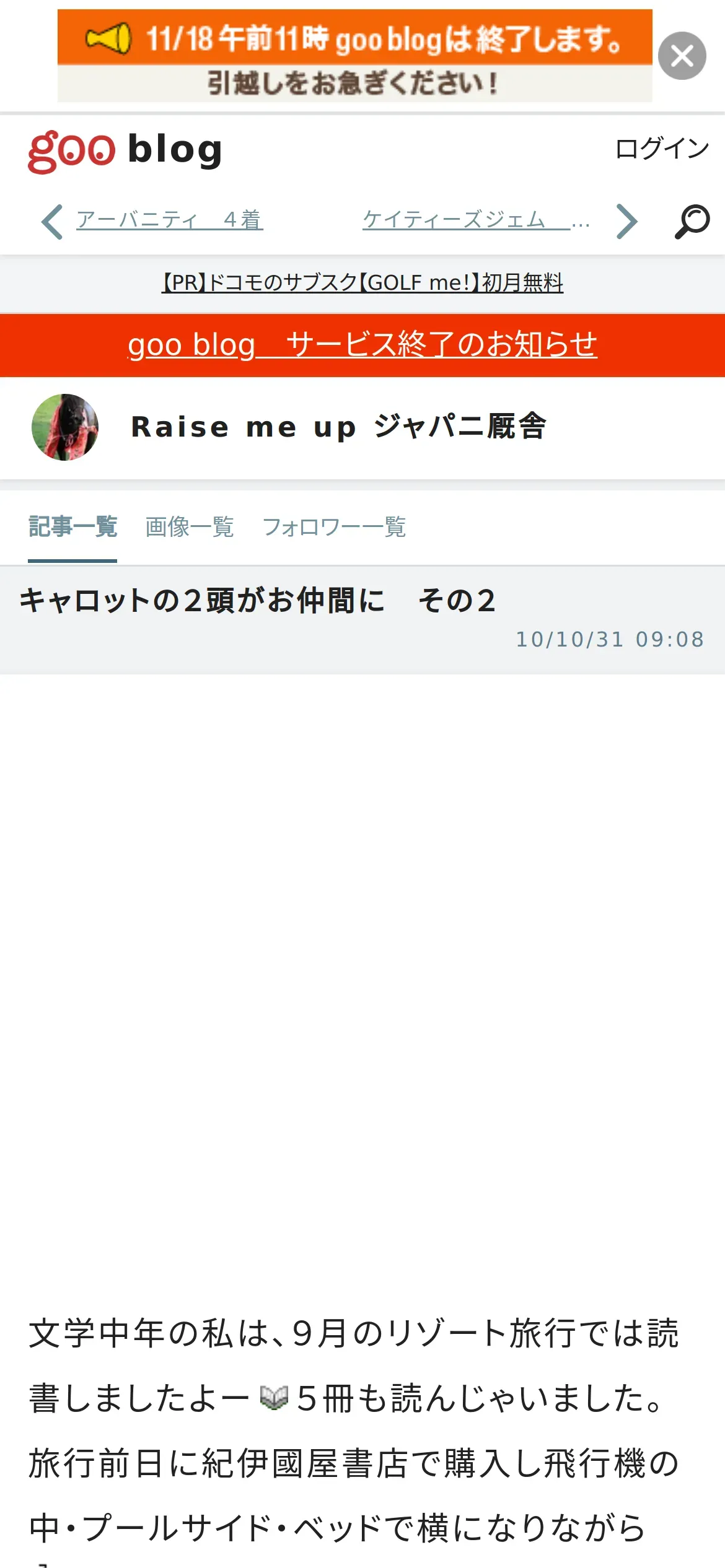This screenshot has width=725, height=1568.
Task: Dismiss the goo blog closure banner
Action: [682, 56]
